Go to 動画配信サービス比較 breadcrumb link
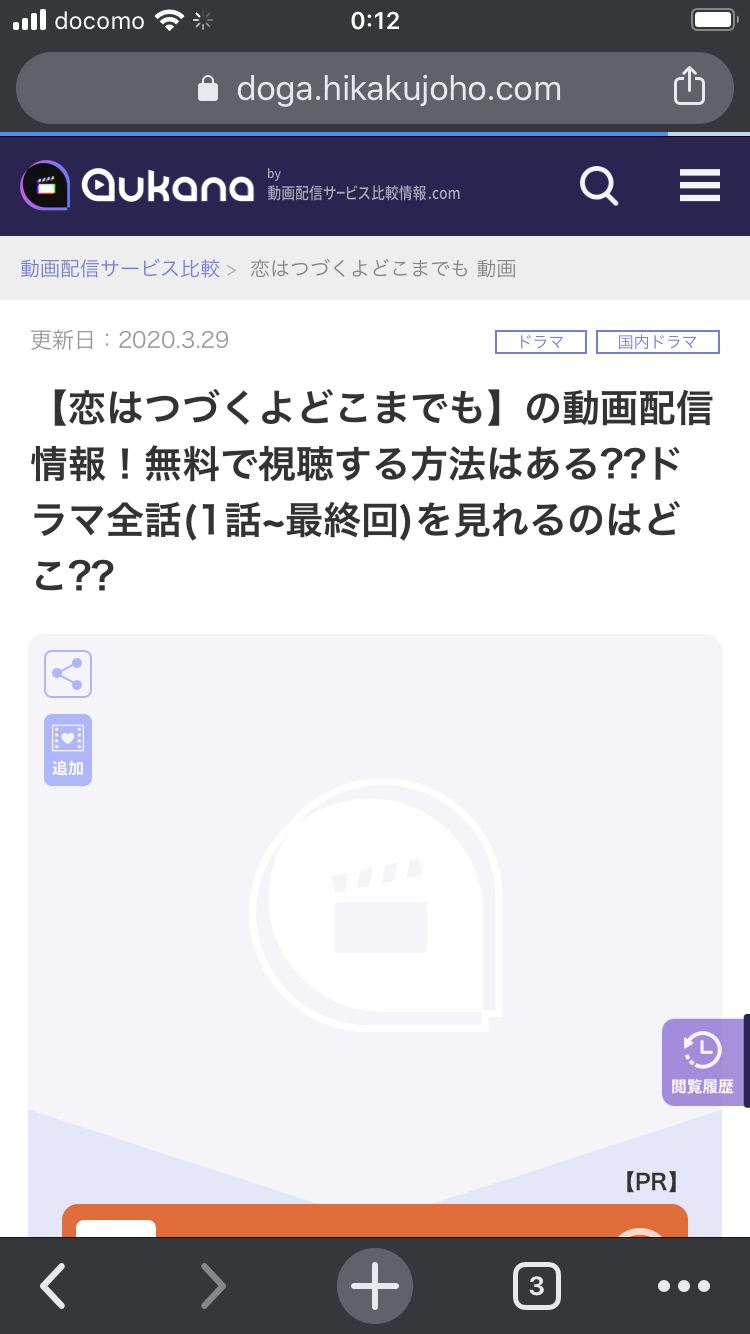 pyautogui.click(x=120, y=268)
